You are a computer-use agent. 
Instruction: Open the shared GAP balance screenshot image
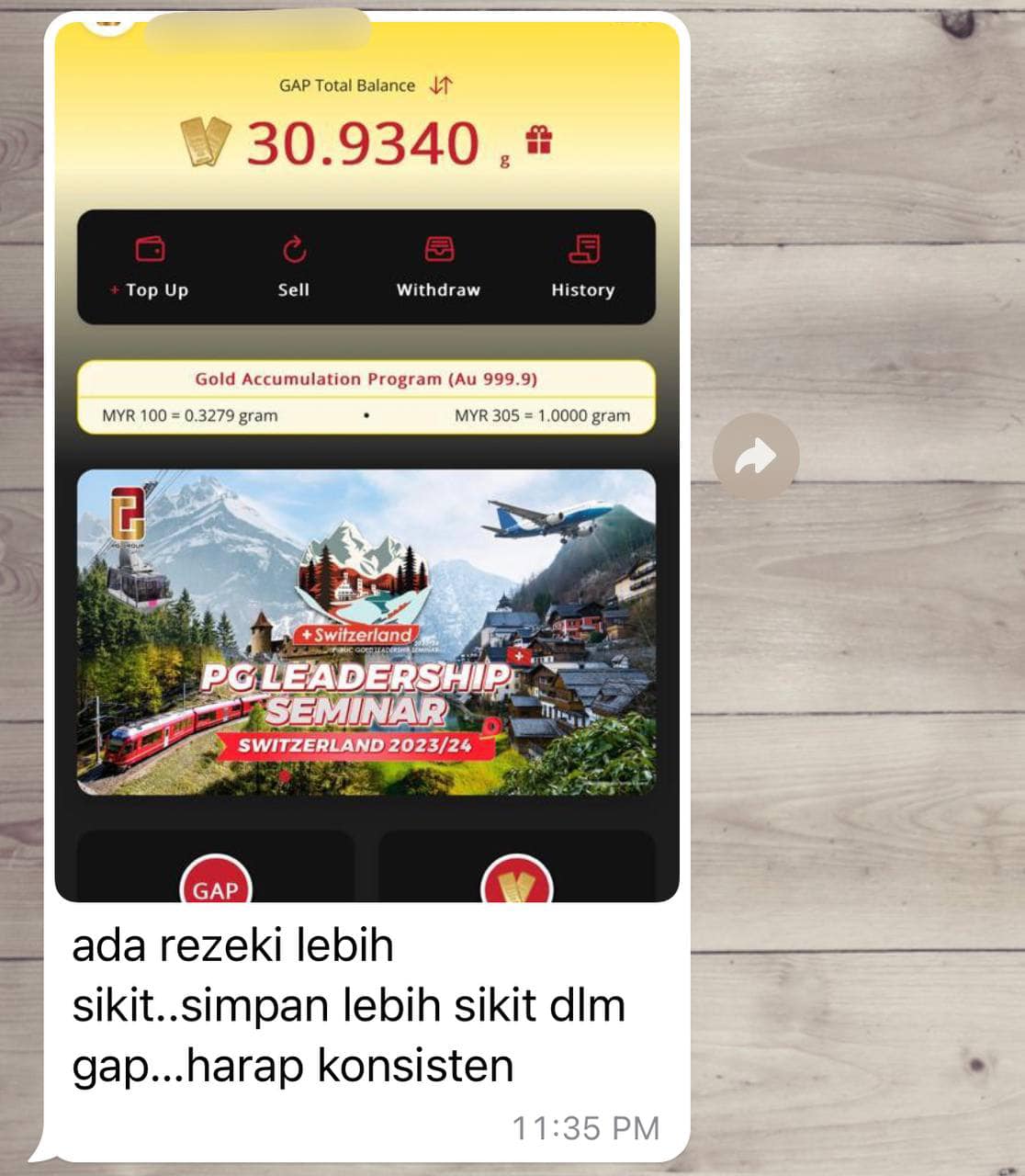click(x=366, y=459)
